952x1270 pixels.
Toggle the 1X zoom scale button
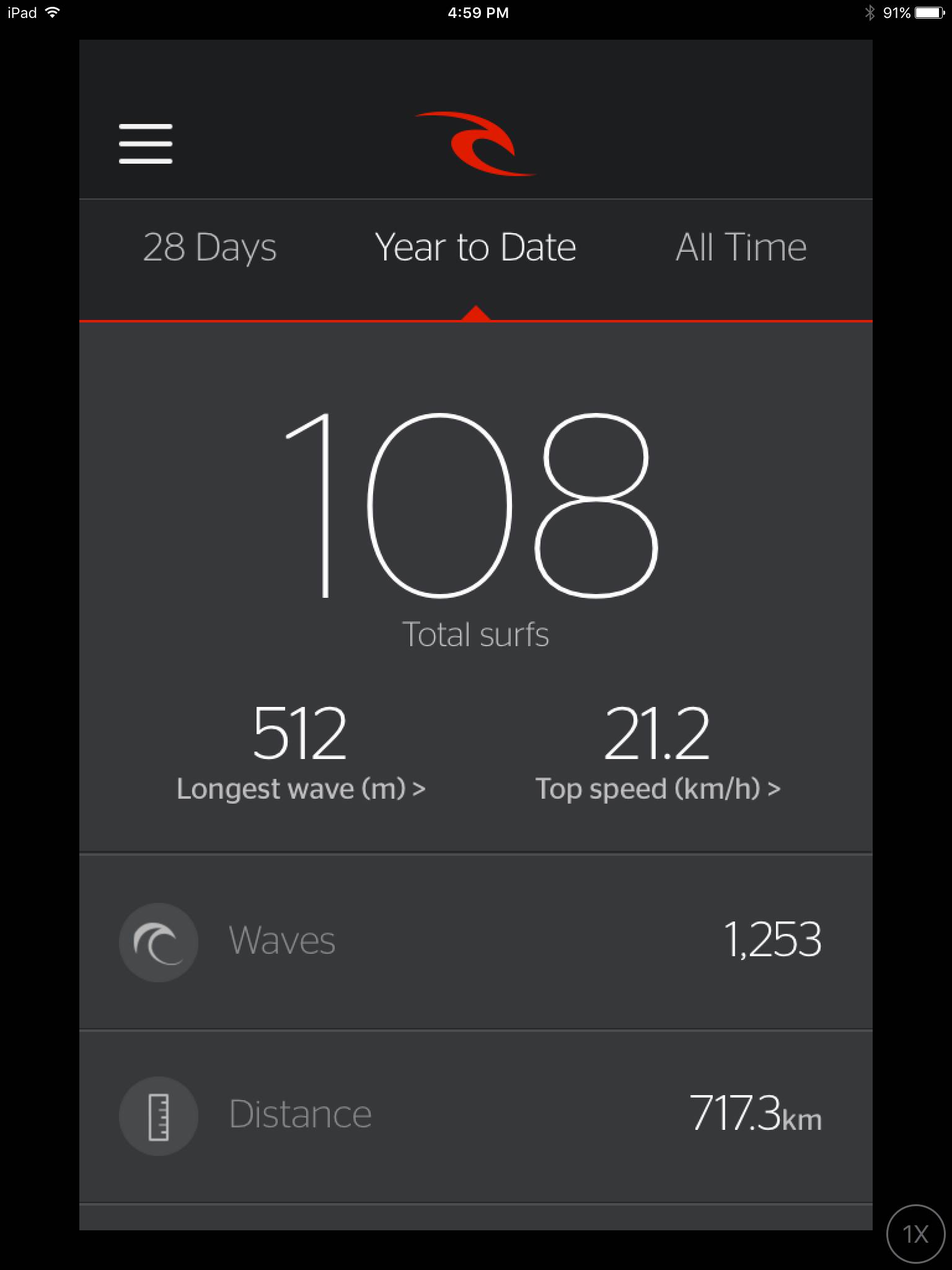(x=915, y=1234)
